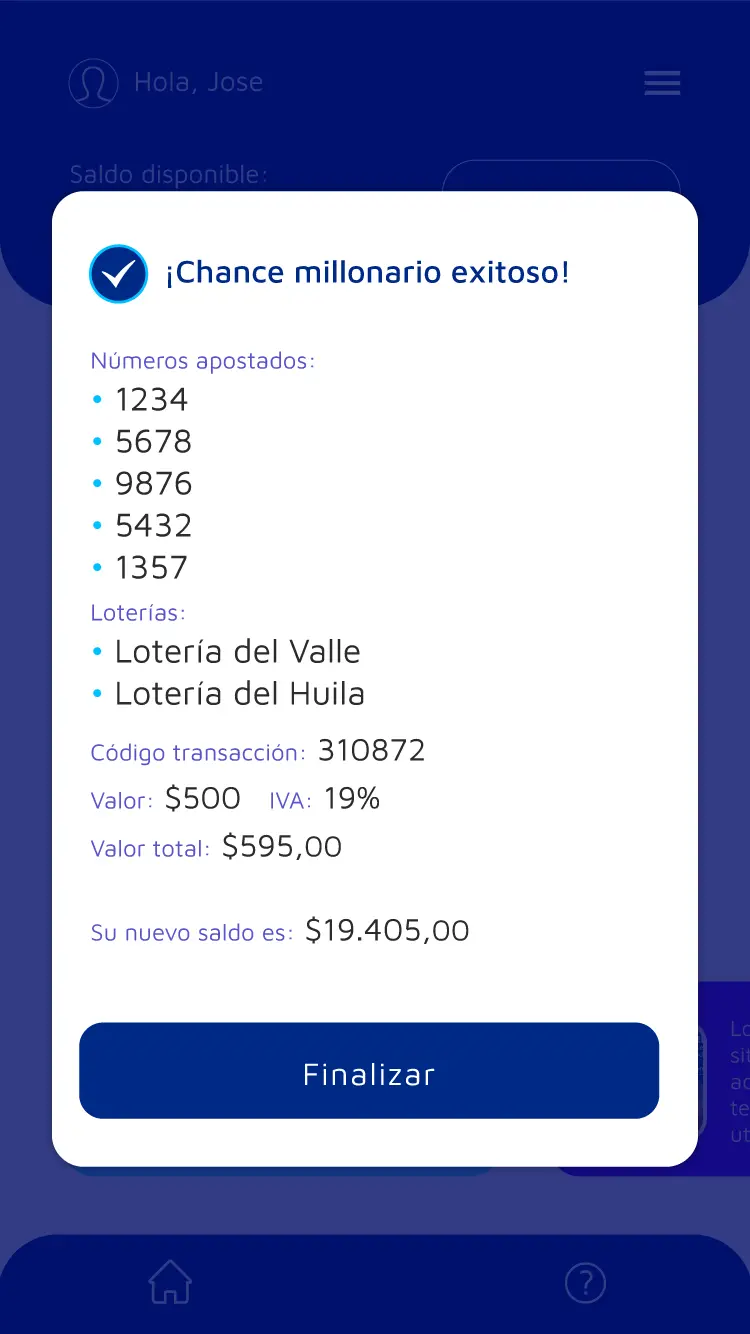The width and height of the screenshot is (750, 1334).
Task: Go to the home tab
Action: (170, 1282)
